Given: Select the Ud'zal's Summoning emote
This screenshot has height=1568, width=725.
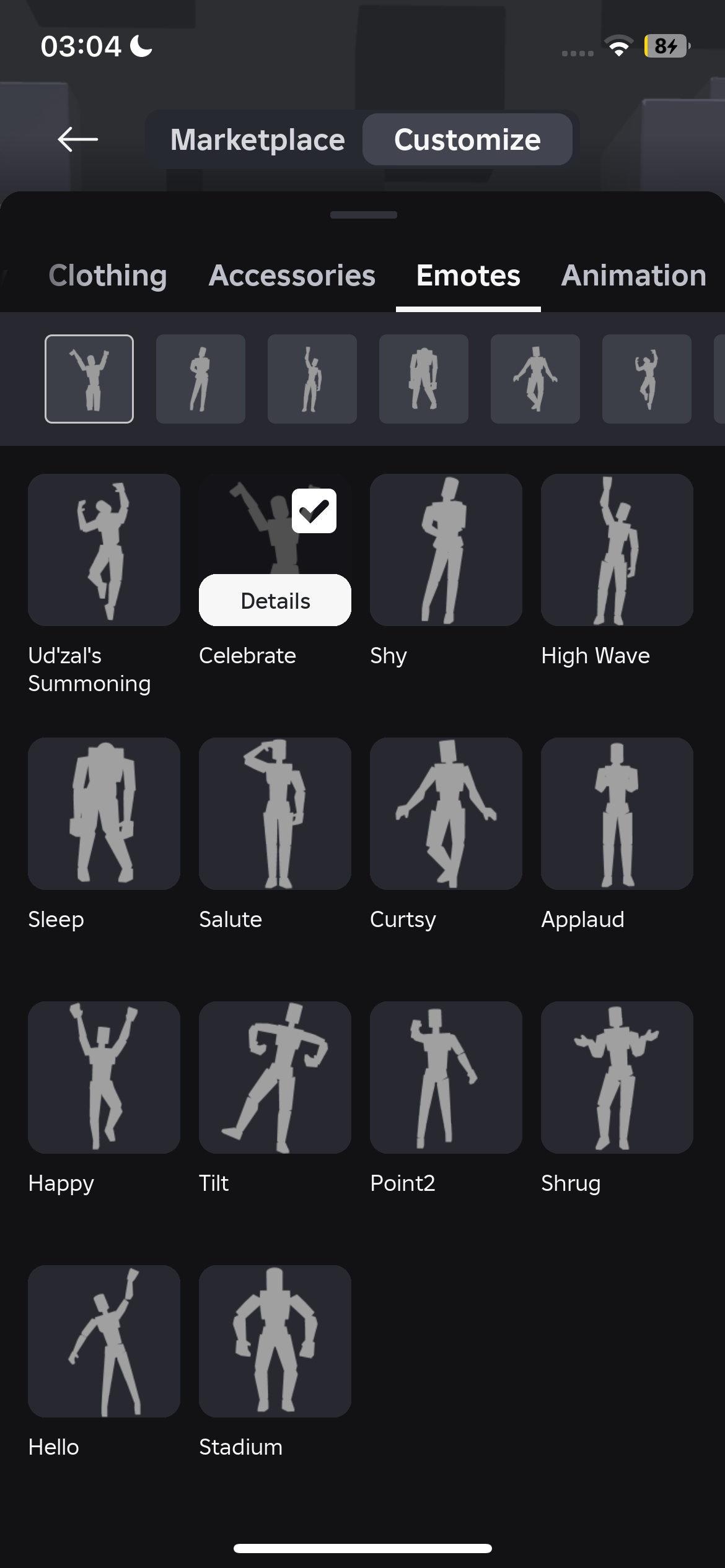Looking at the screenshot, I should 104,550.
